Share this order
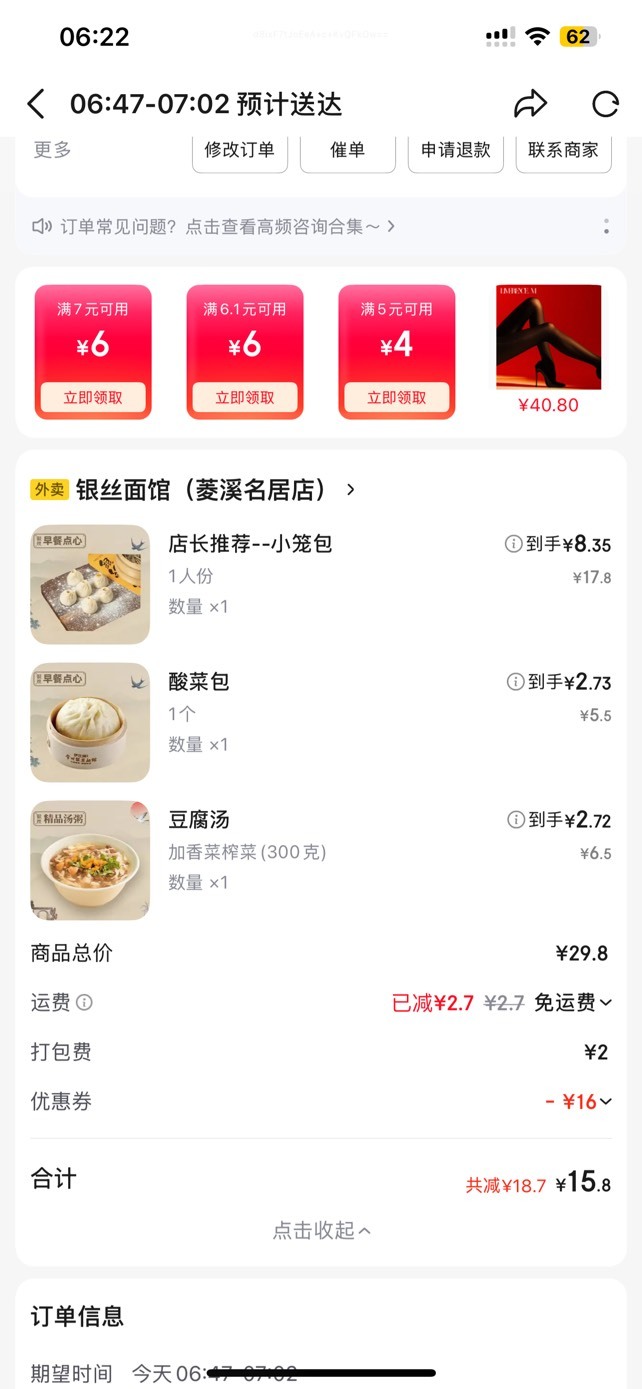Image resolution: width=642 pixels, height=1389 pixels. [530, 104]
